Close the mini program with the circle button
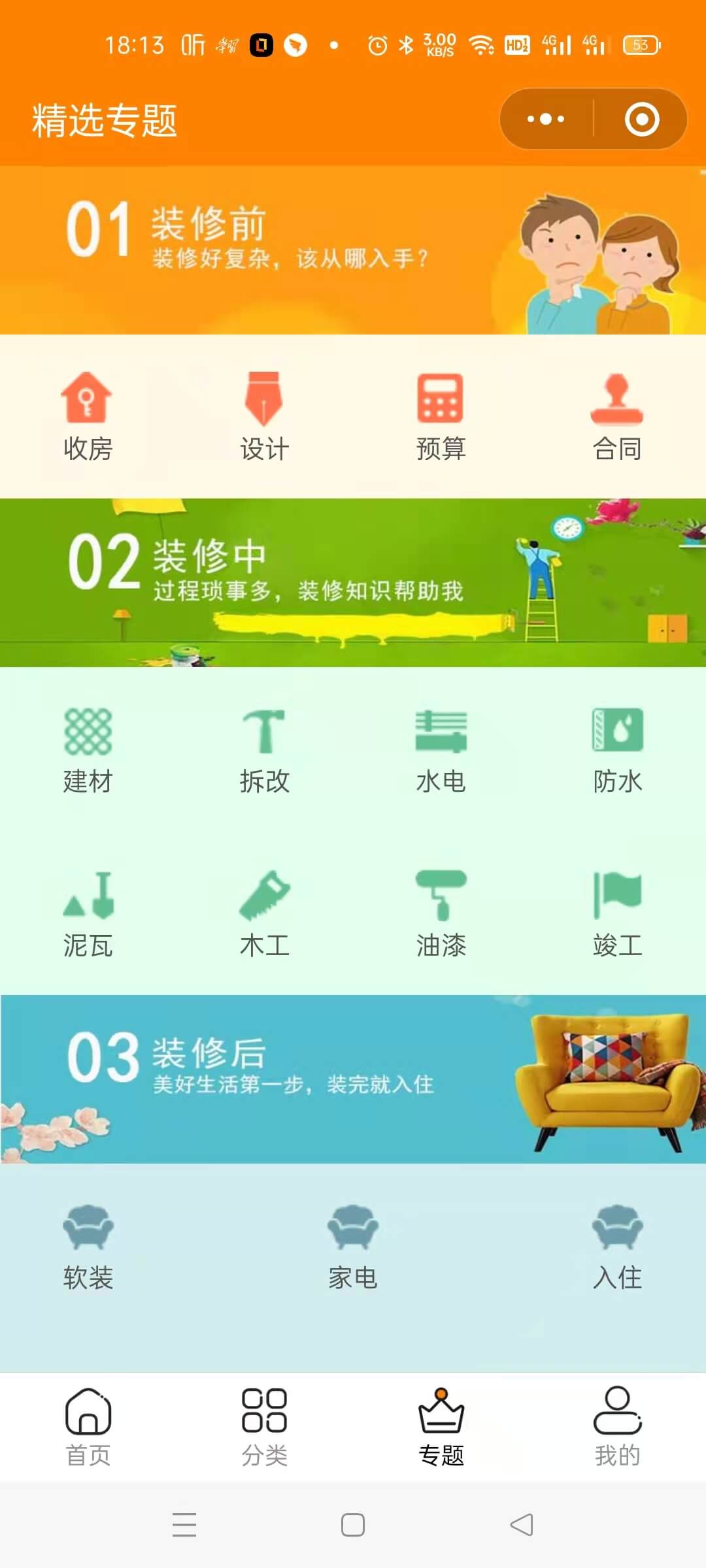The image size is (706, 1568). pos(641,119)
